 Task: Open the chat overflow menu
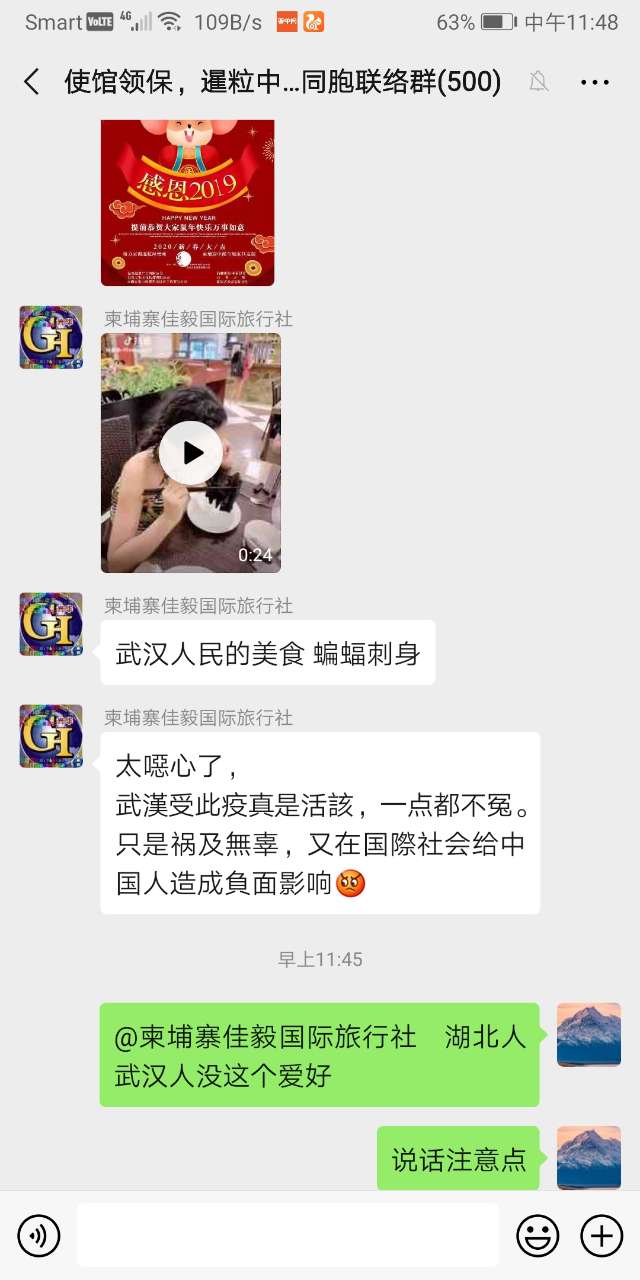point(595,82)
